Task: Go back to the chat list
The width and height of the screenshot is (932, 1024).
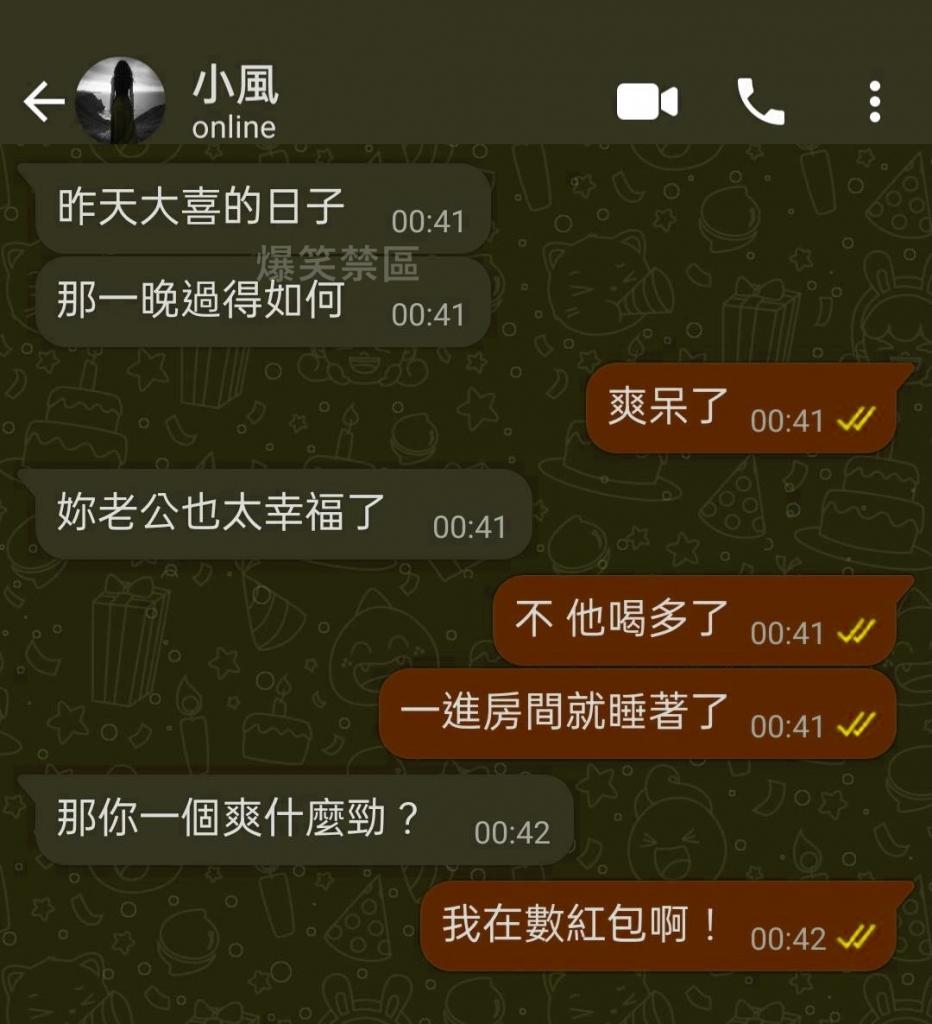Action: pos(43,102)
